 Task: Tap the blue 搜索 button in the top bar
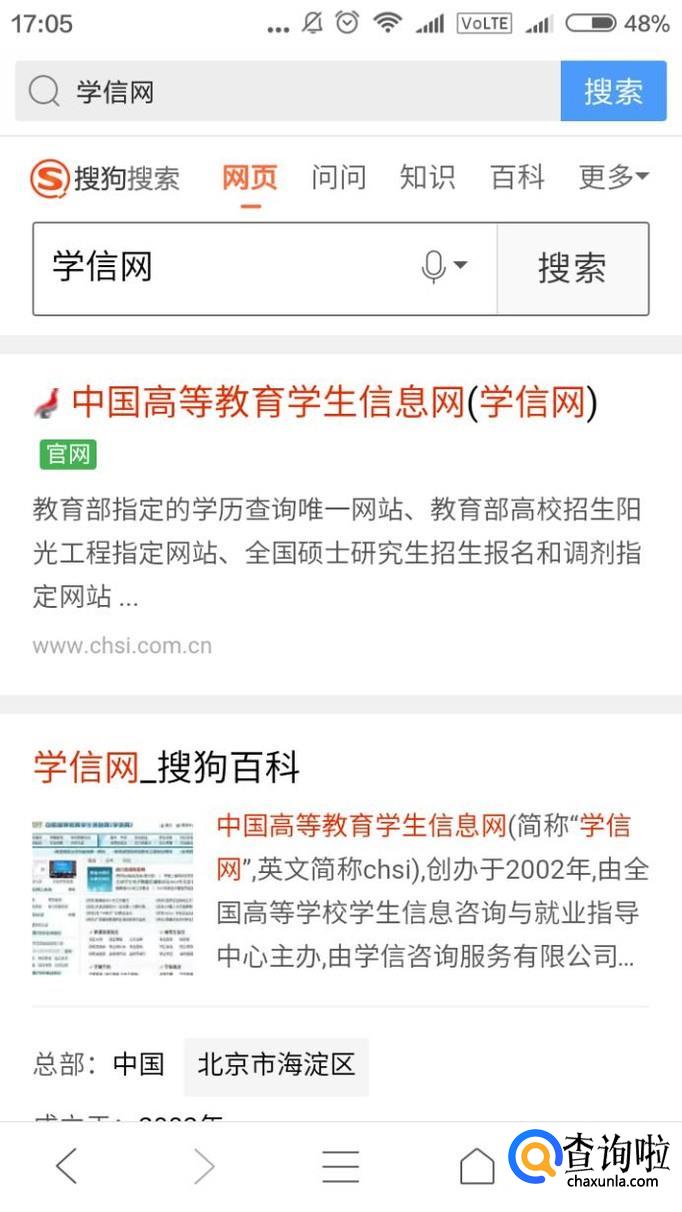[x=613, y=91]
